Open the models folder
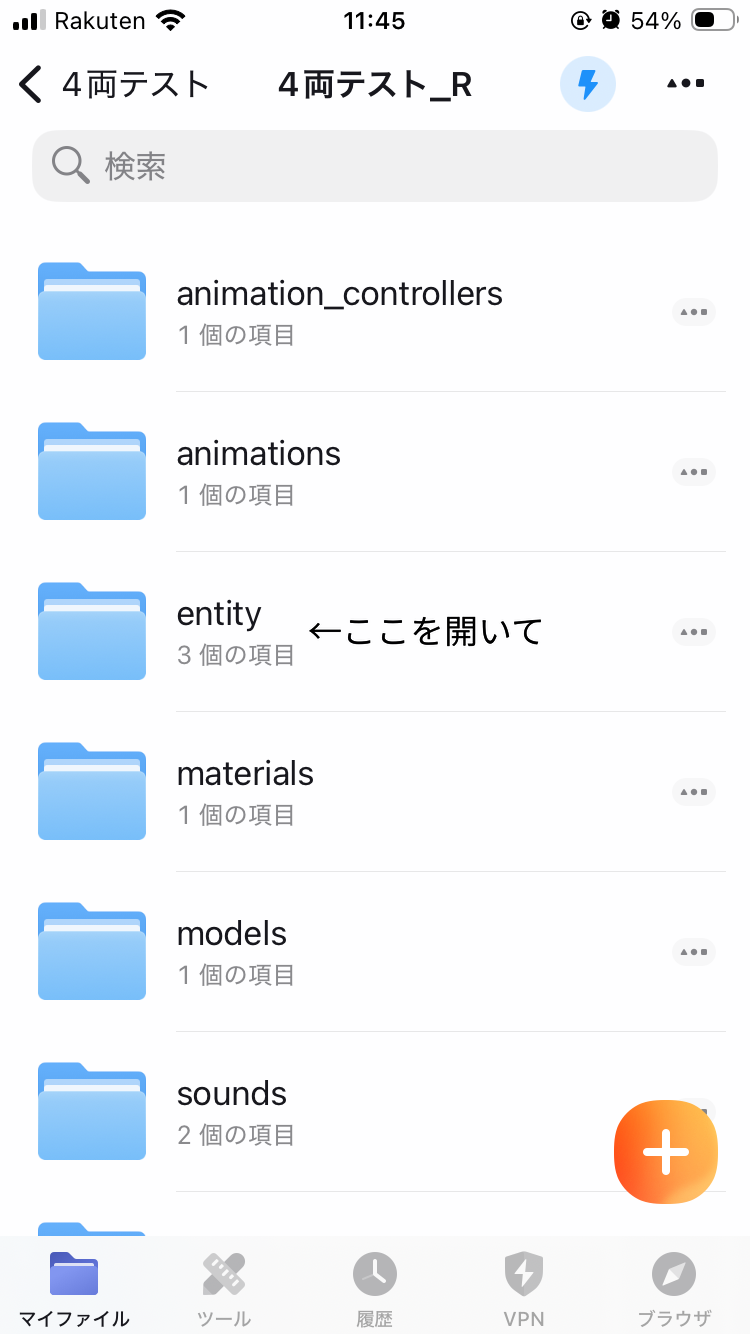Image resolution: width=750 pixels, height=1334 pixels. 231,951
